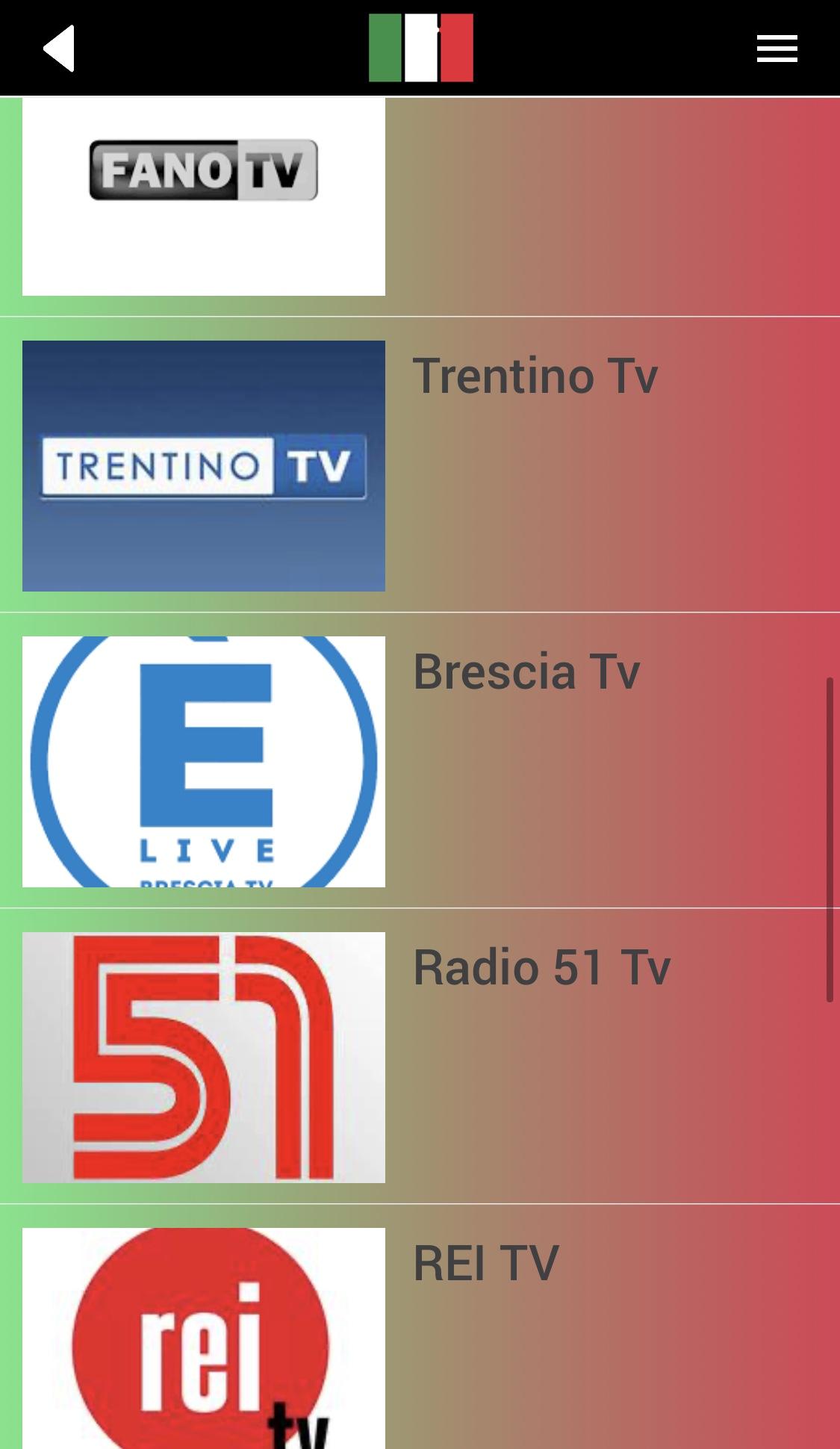The width and height of the screenshot is (840, 1449).
Task: Select the Brescia Tv channel
Action: [x=420, y=761]
